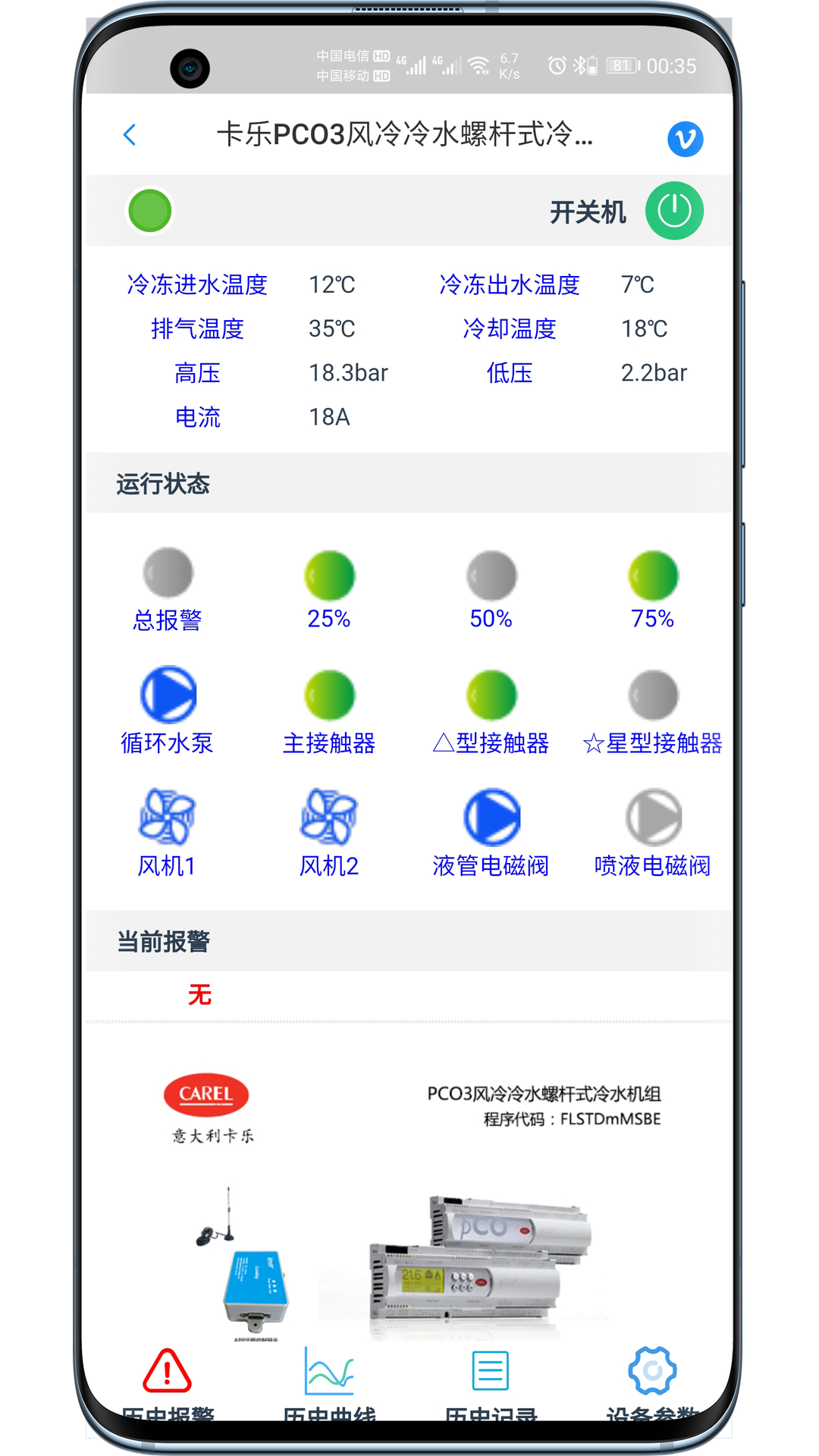The image size is (819, 1456).
Task: Toggle the 总报警 alarm indicator
Action: 166,573
